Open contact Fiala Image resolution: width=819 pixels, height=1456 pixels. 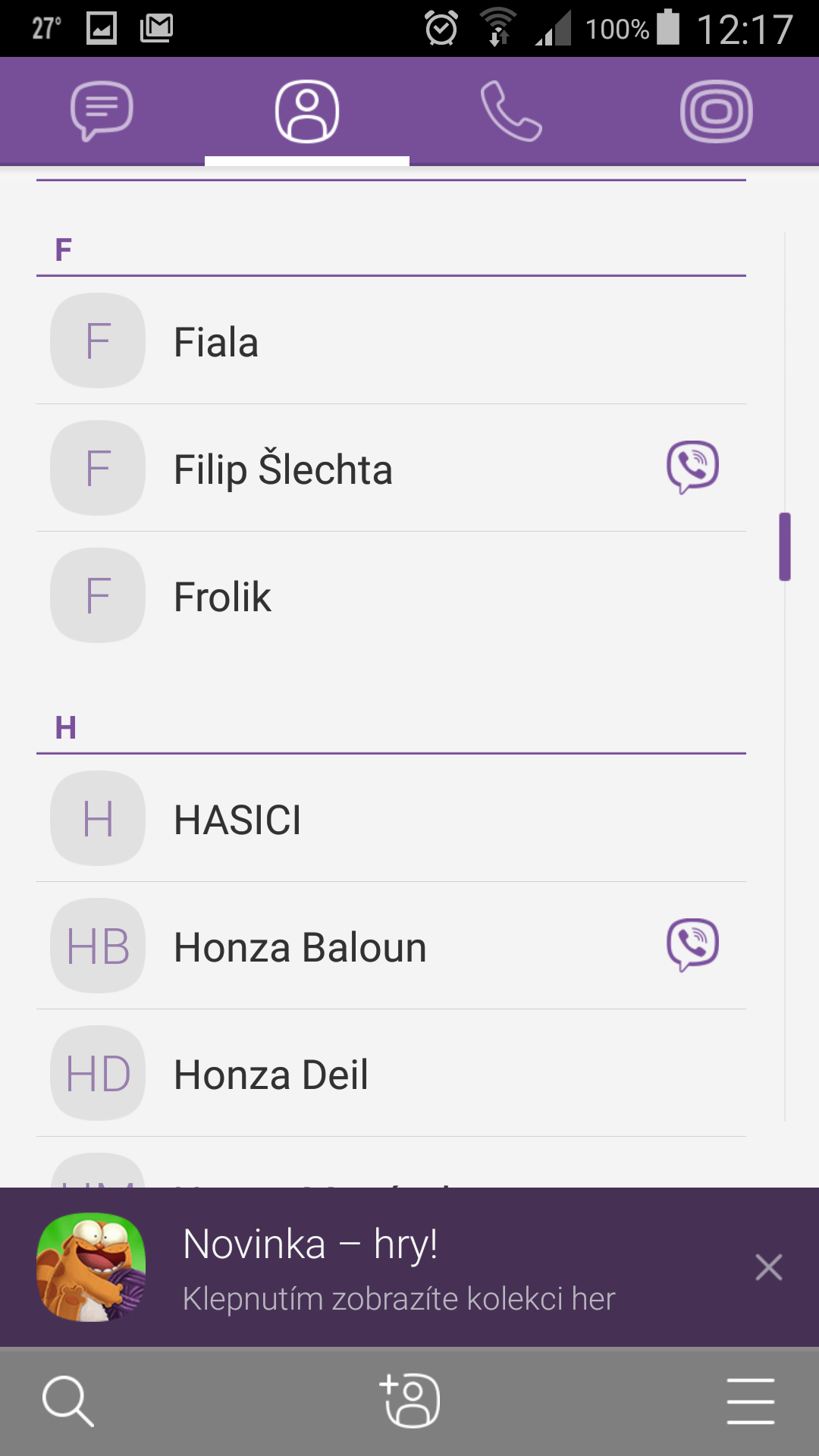391,340
